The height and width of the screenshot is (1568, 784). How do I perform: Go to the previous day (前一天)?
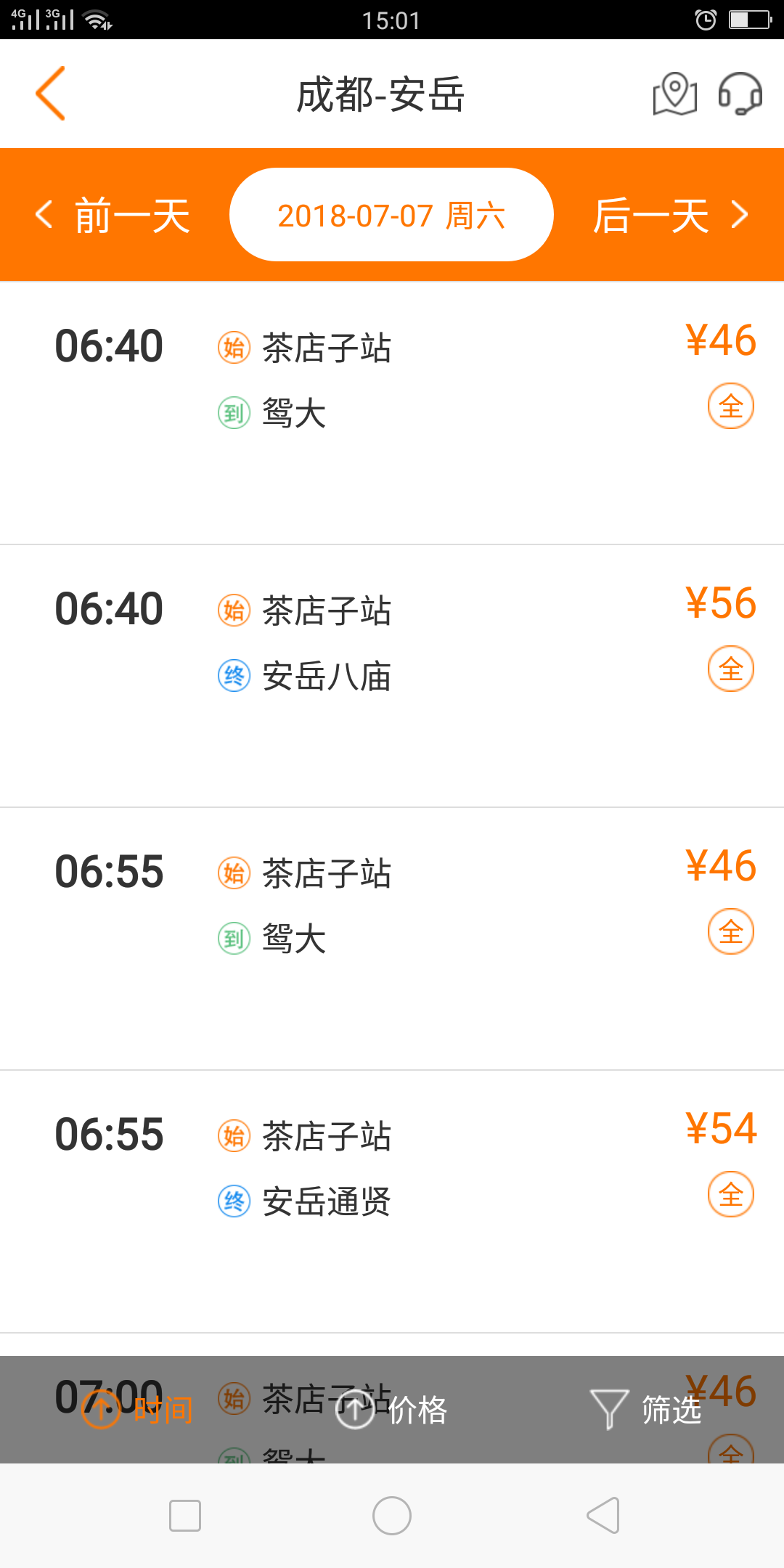pyautogui.click(x=113, y=216)
